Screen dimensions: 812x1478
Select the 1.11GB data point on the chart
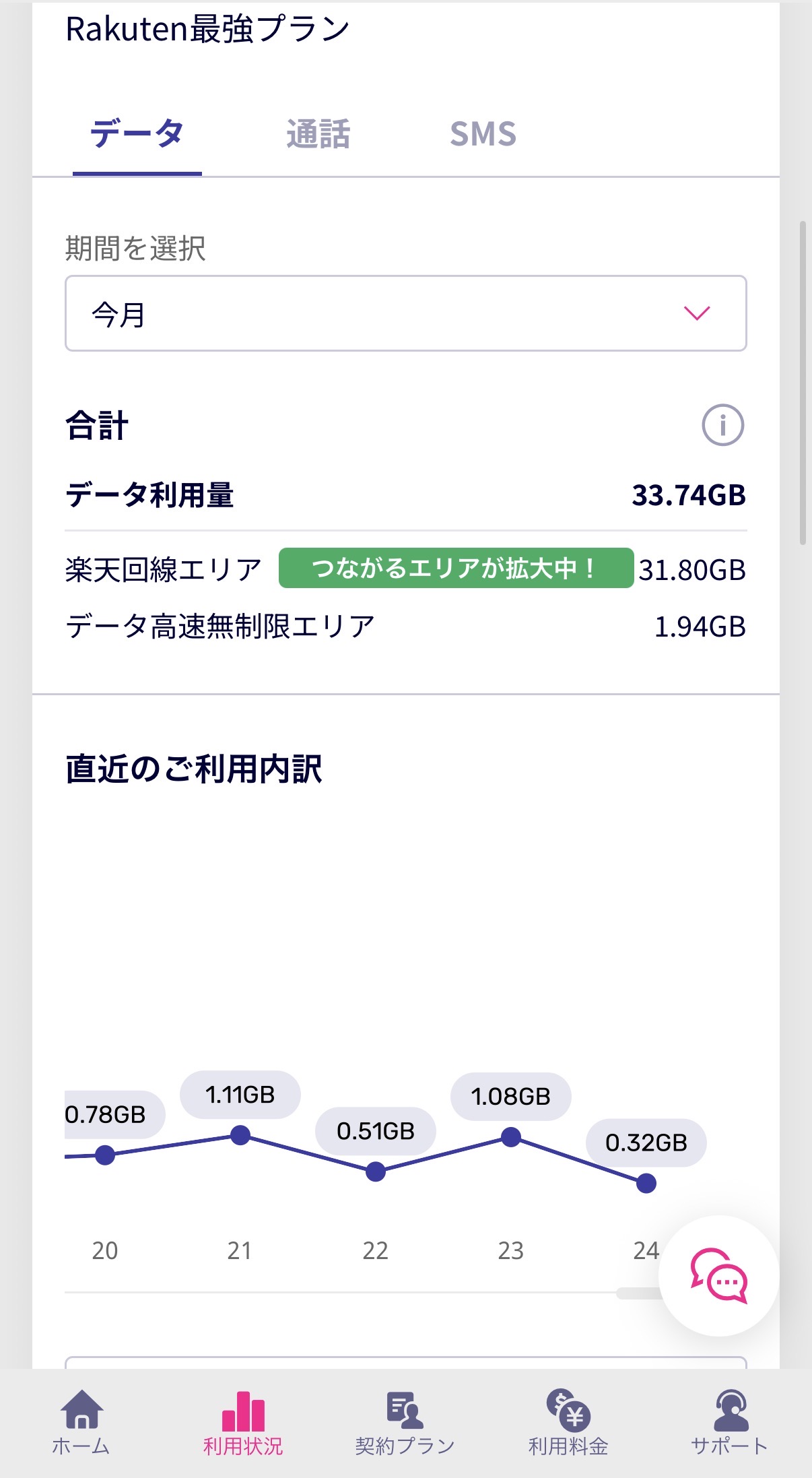click(241, 1131)
